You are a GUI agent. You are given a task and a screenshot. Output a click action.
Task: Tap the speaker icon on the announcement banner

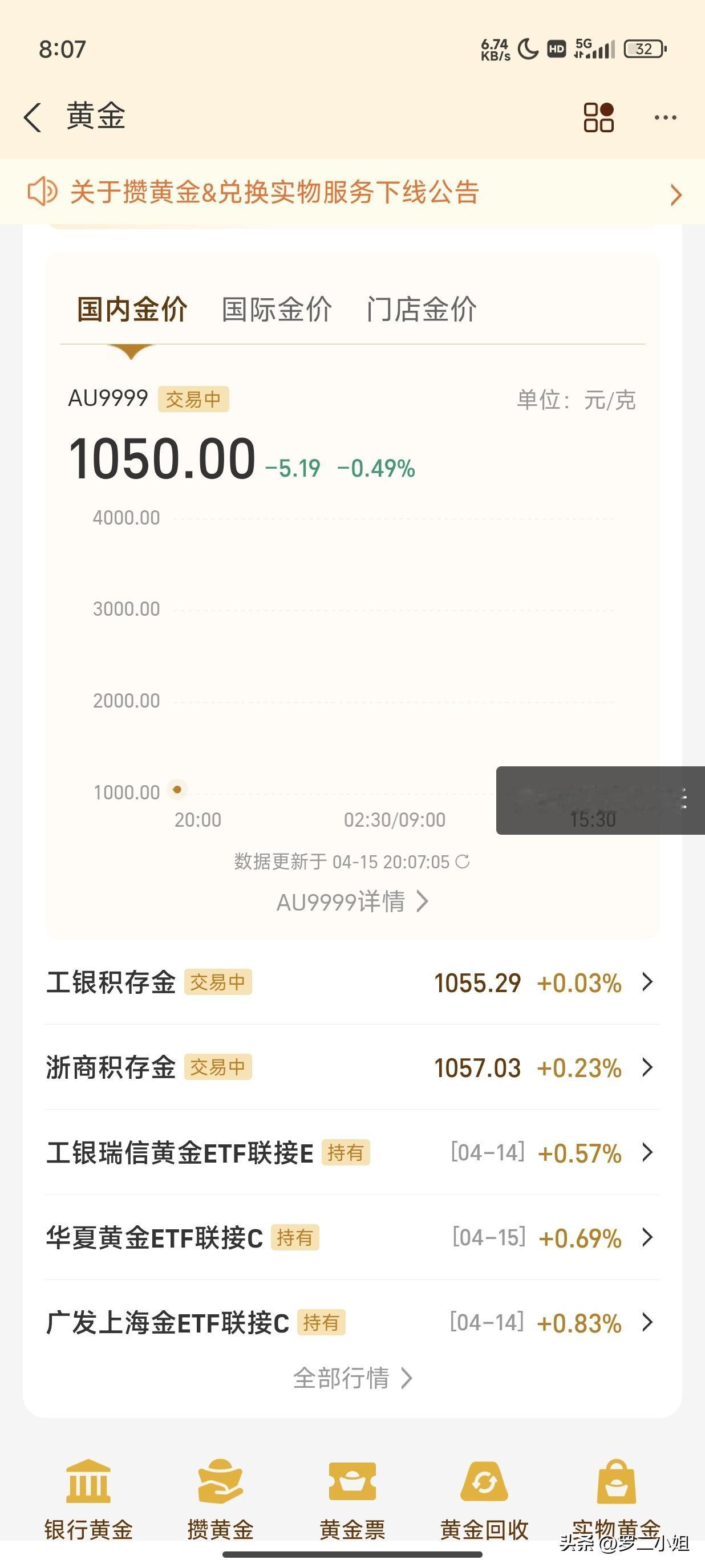tap(42, 193)
